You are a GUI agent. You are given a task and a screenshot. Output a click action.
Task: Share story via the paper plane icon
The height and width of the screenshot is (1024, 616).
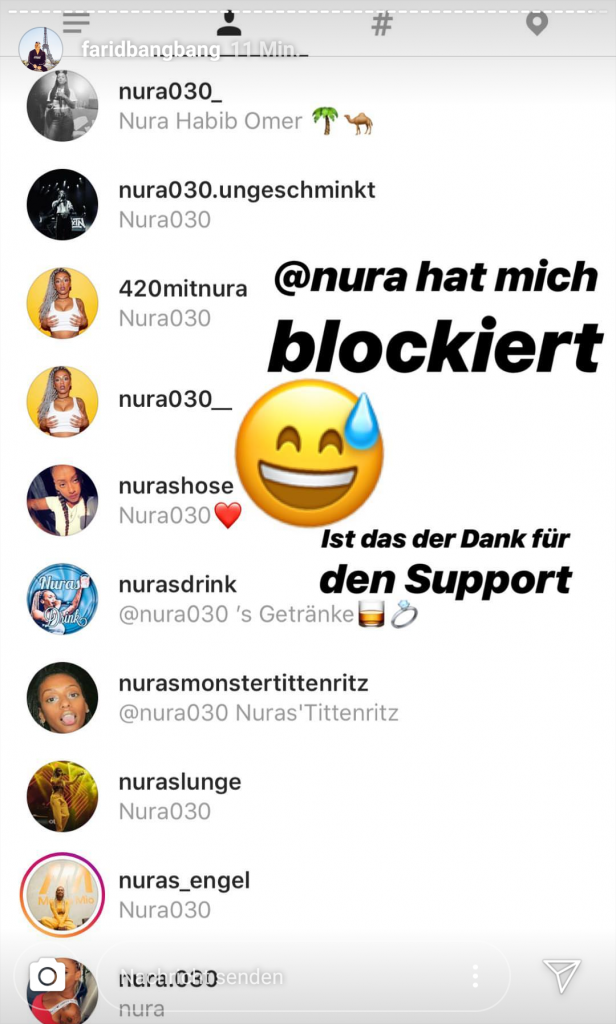pyautogui.click(x=561, y=976)
